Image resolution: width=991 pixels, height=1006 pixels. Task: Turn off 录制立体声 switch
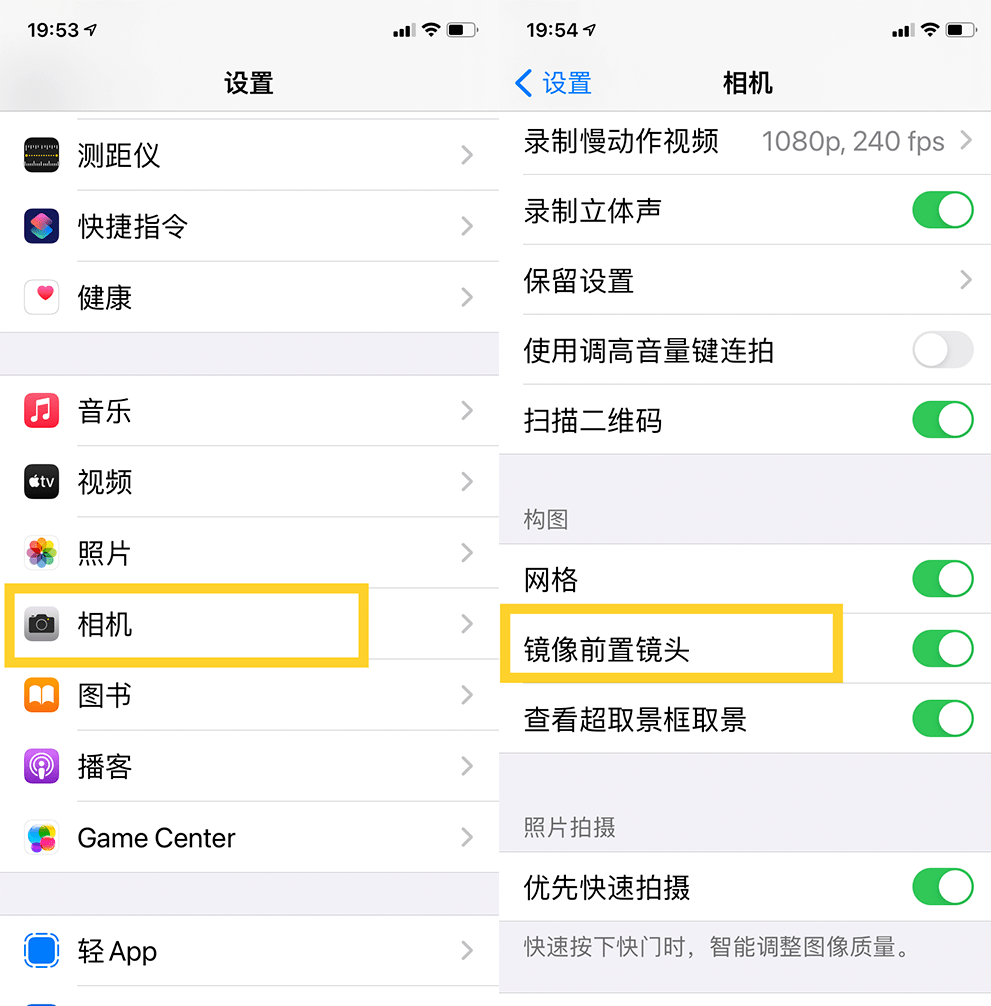click(942, 211)
